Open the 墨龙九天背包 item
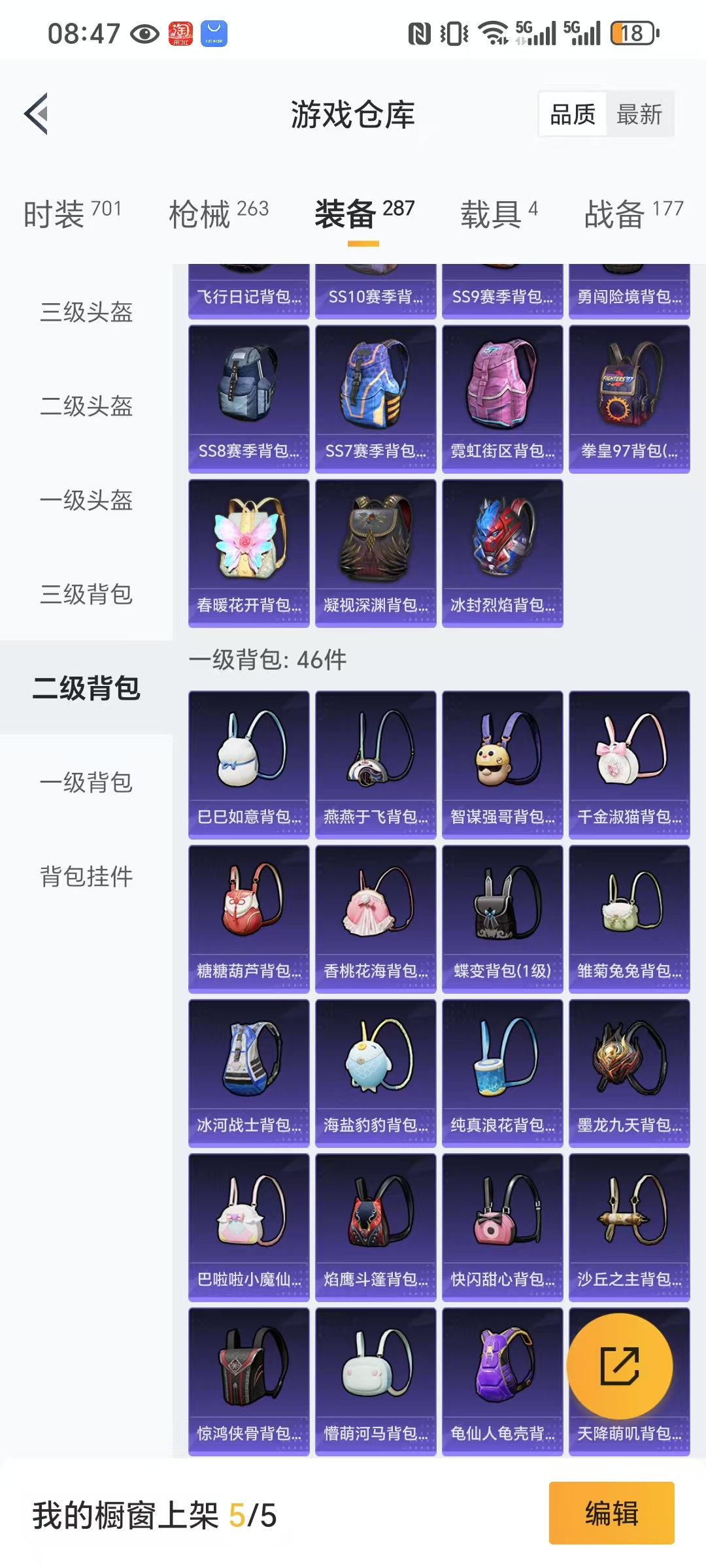The image size is (706, 1568). (x=630, y=1073)
